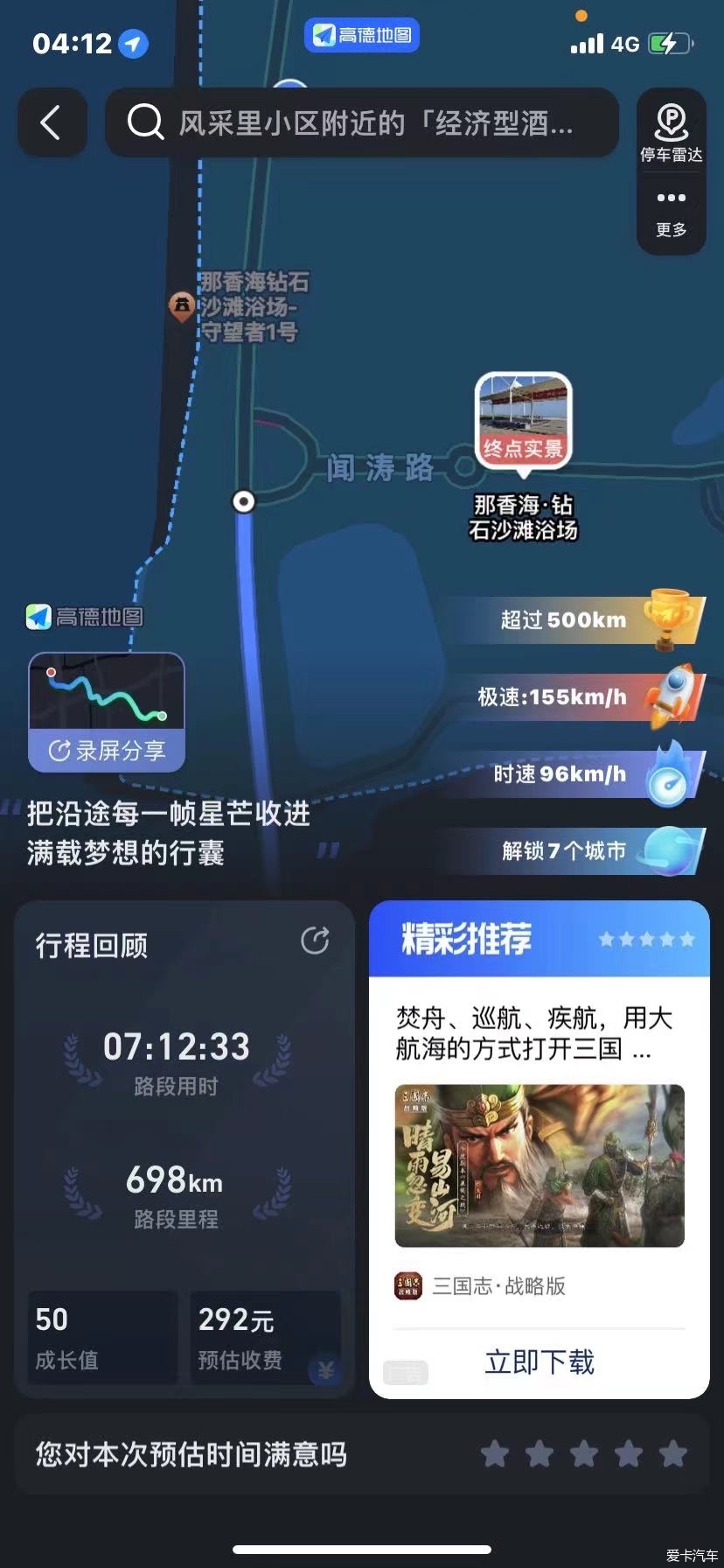Open the 解锁7个城市 badge
724x1568 pixels.
tap(577, 850)
